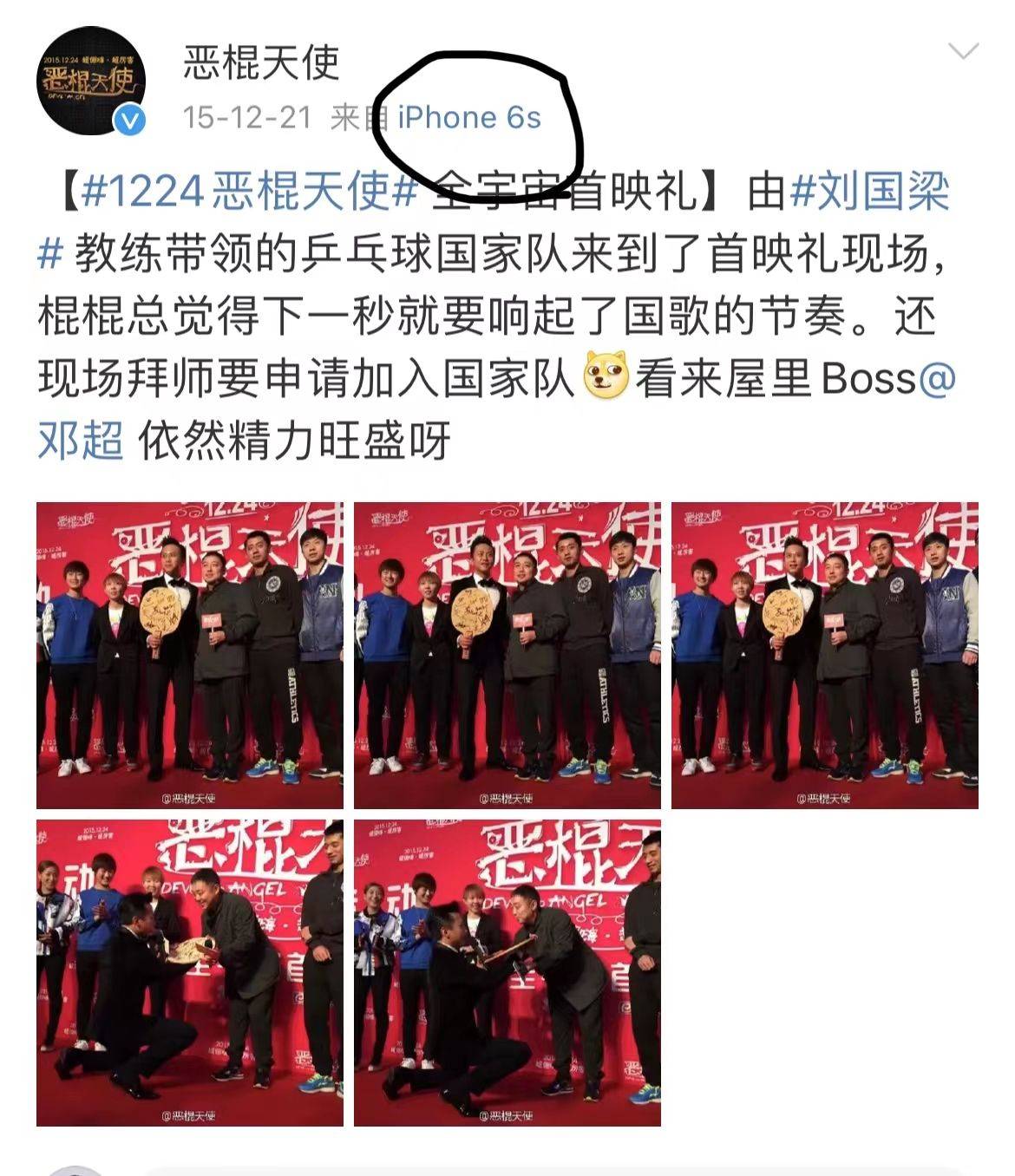View the first group photo

[190, 656]
